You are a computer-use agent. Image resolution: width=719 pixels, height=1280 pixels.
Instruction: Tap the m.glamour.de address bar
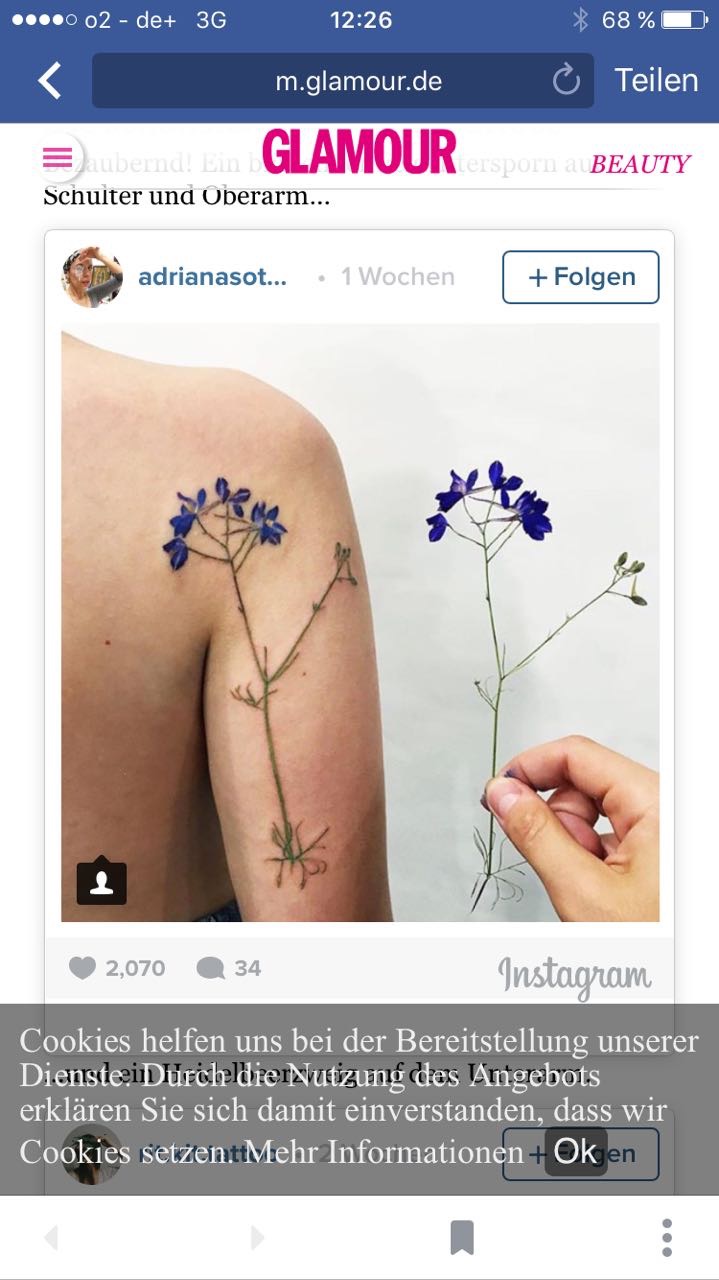[330, 81]
